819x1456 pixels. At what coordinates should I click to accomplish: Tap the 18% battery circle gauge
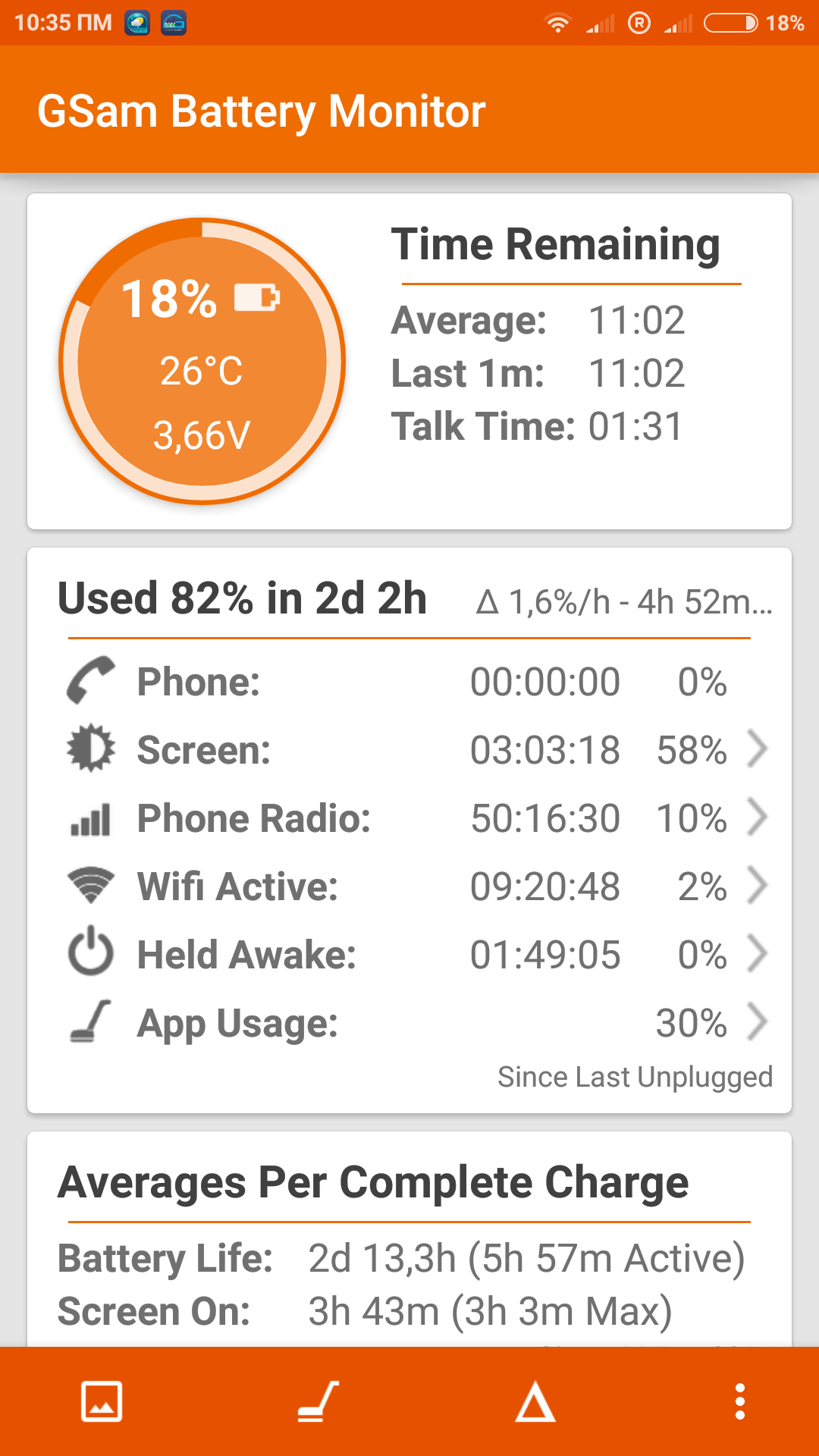click(202, 362)
